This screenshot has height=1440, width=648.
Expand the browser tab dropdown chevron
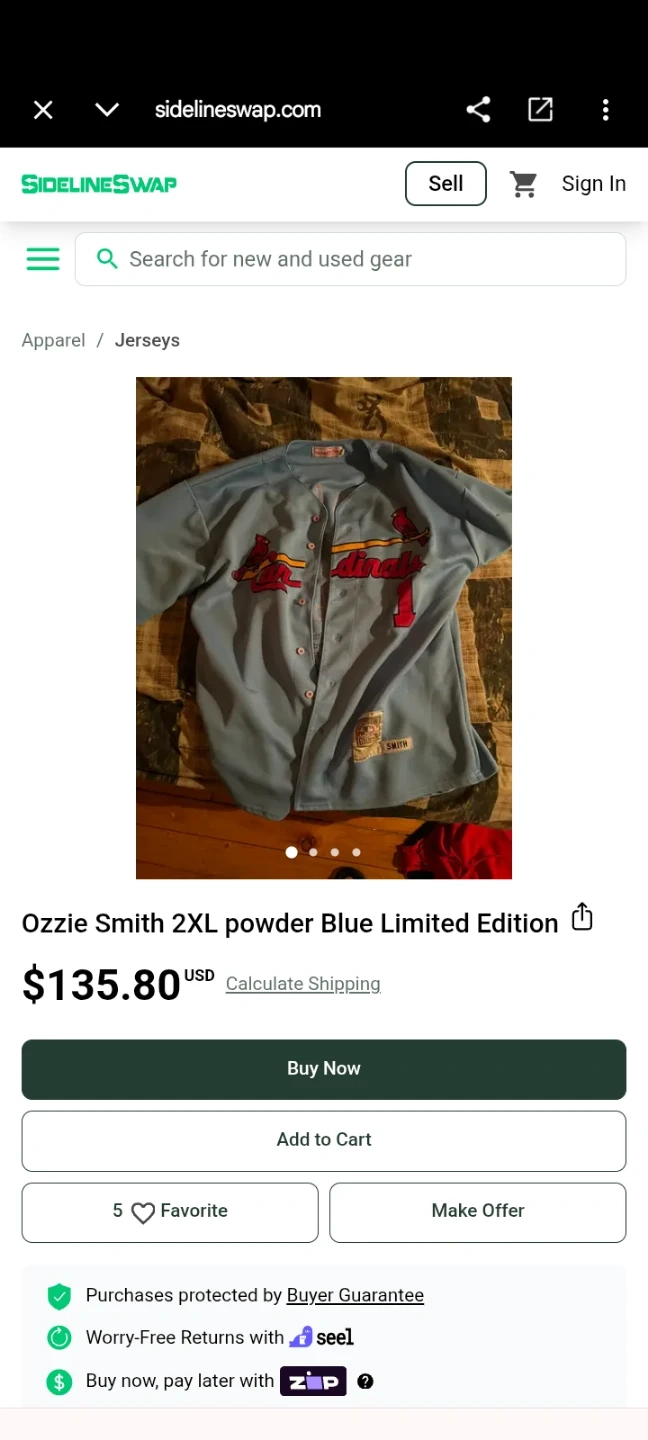[x=107, y=110]
